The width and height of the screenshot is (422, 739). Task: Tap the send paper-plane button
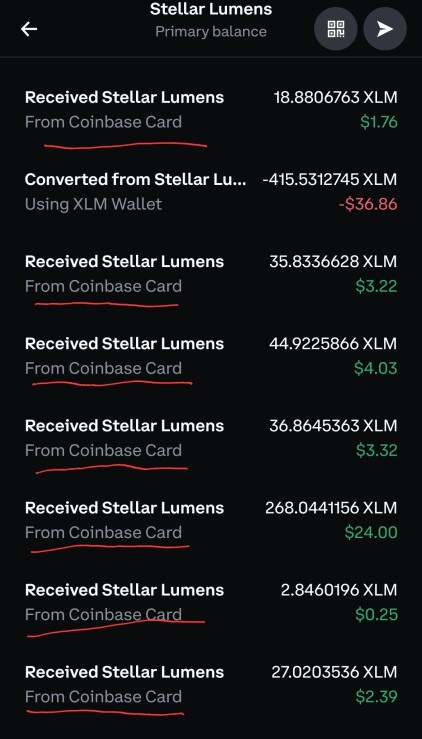(x=385, y=29)
